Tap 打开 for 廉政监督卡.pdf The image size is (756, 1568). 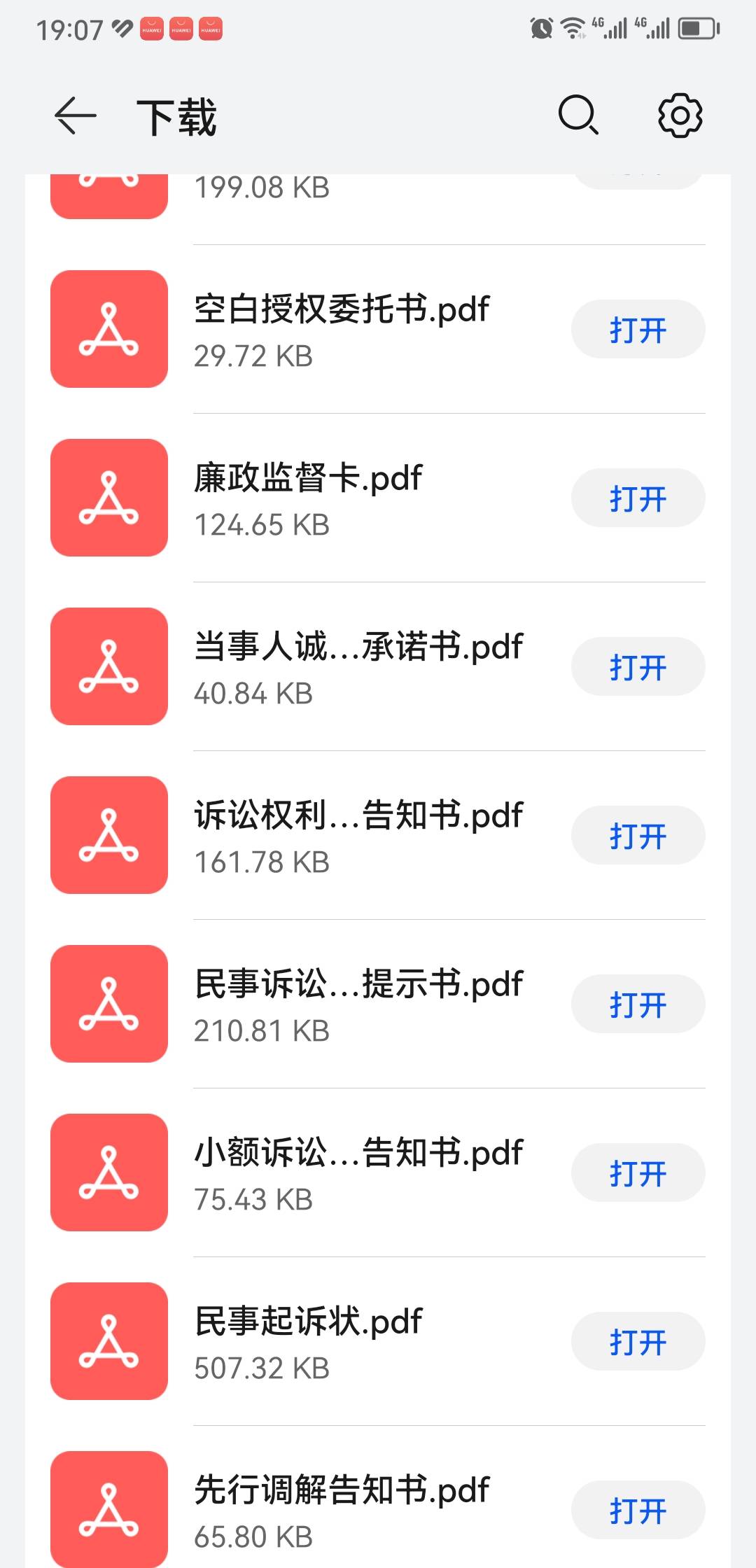[x=638, y=498]
